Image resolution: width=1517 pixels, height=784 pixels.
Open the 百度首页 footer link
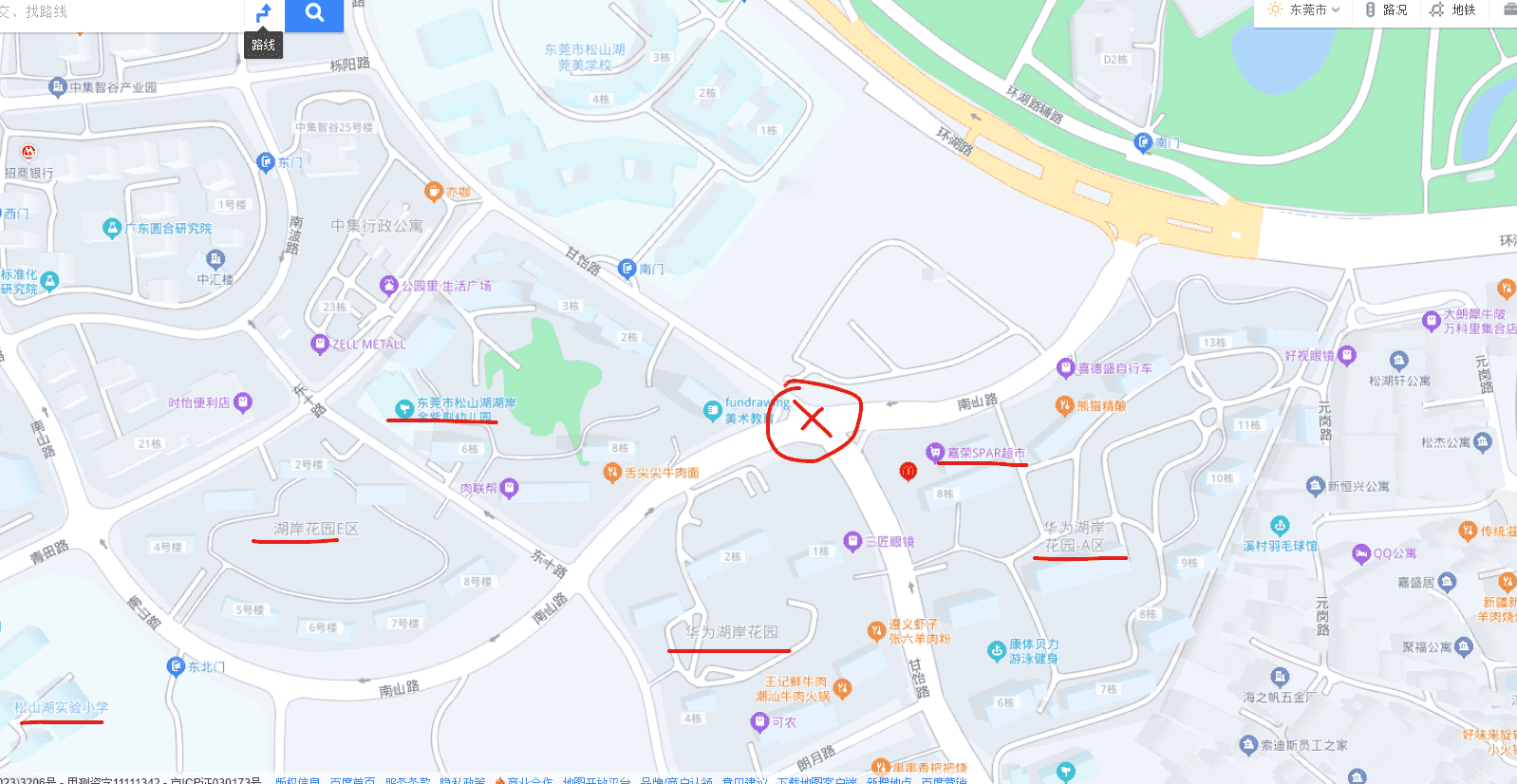352,779
